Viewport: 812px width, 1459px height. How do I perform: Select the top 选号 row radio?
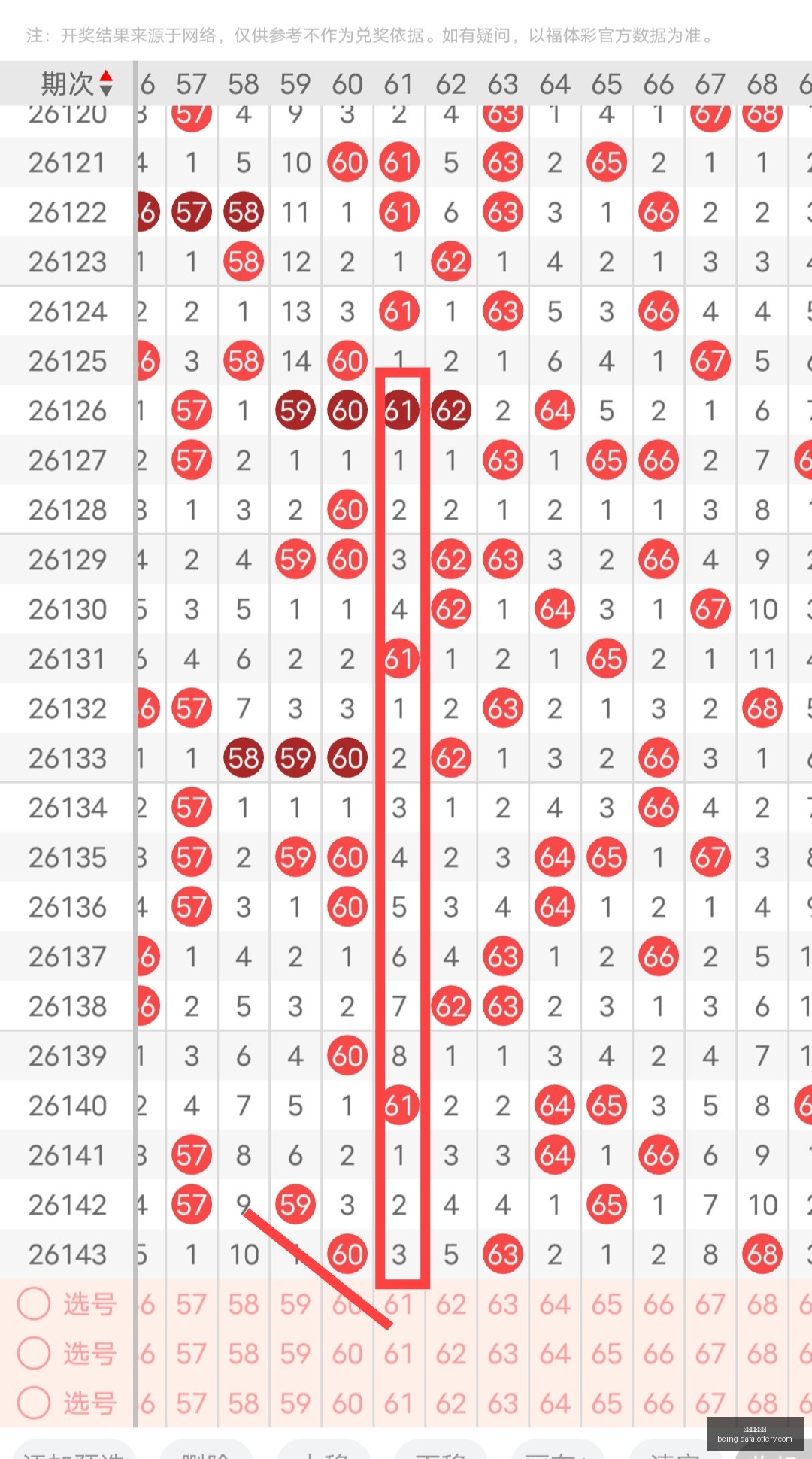(x=34, y=1304)
